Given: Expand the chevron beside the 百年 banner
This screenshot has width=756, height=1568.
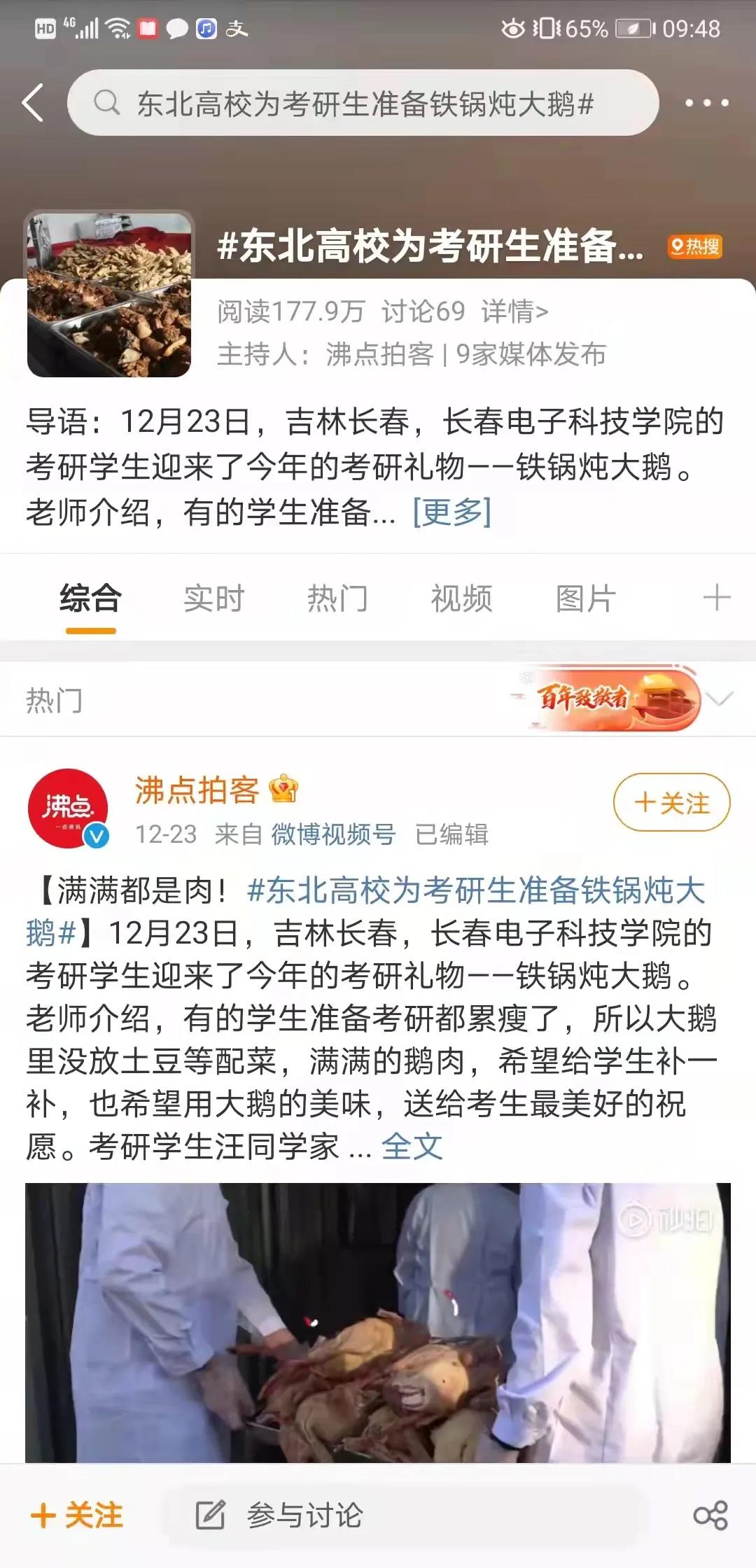Looking at the screenshot, I should pos(720,698).
